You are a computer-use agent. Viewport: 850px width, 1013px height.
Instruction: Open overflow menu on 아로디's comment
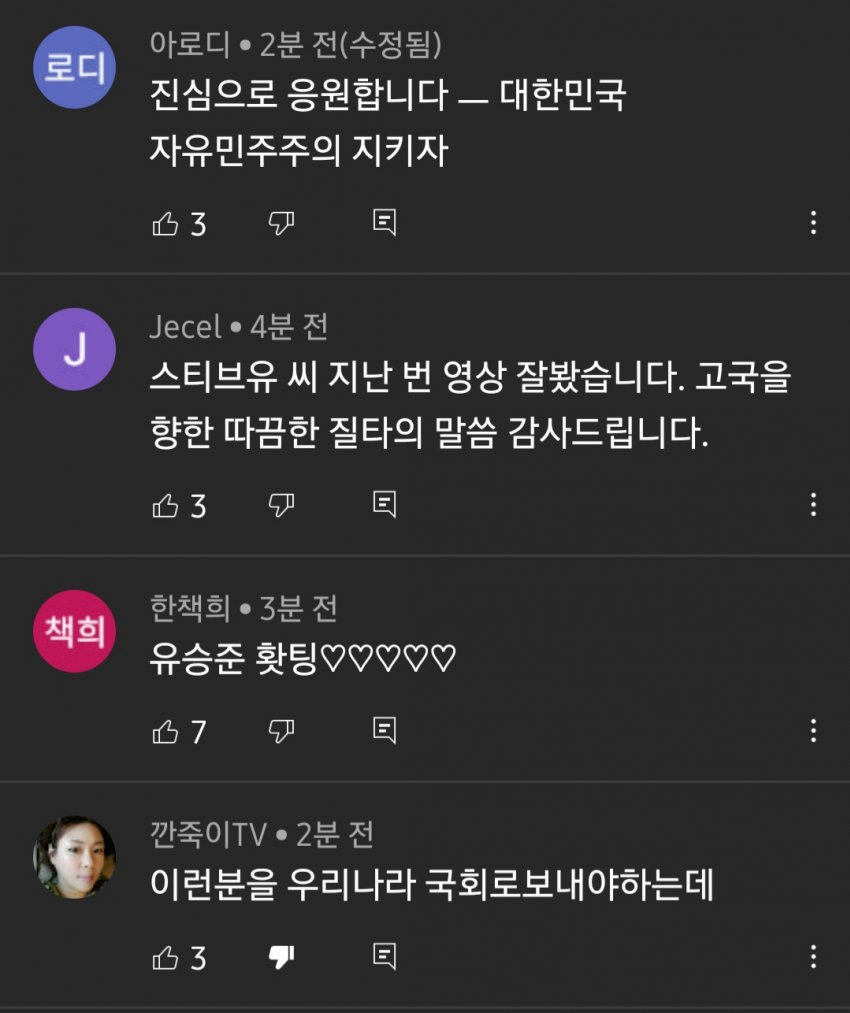click(815, 223)
